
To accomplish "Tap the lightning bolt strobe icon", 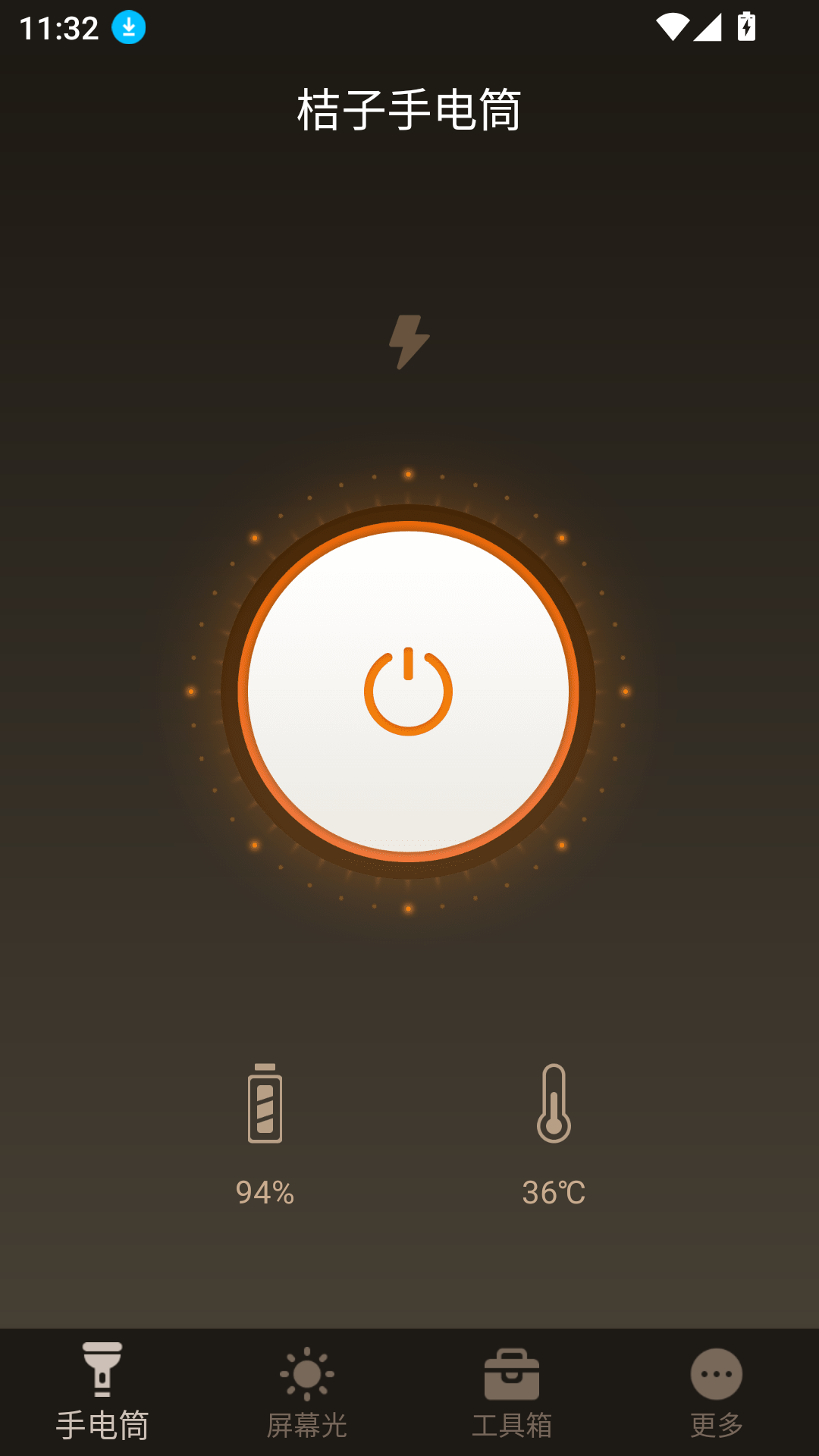I will 409,342.
